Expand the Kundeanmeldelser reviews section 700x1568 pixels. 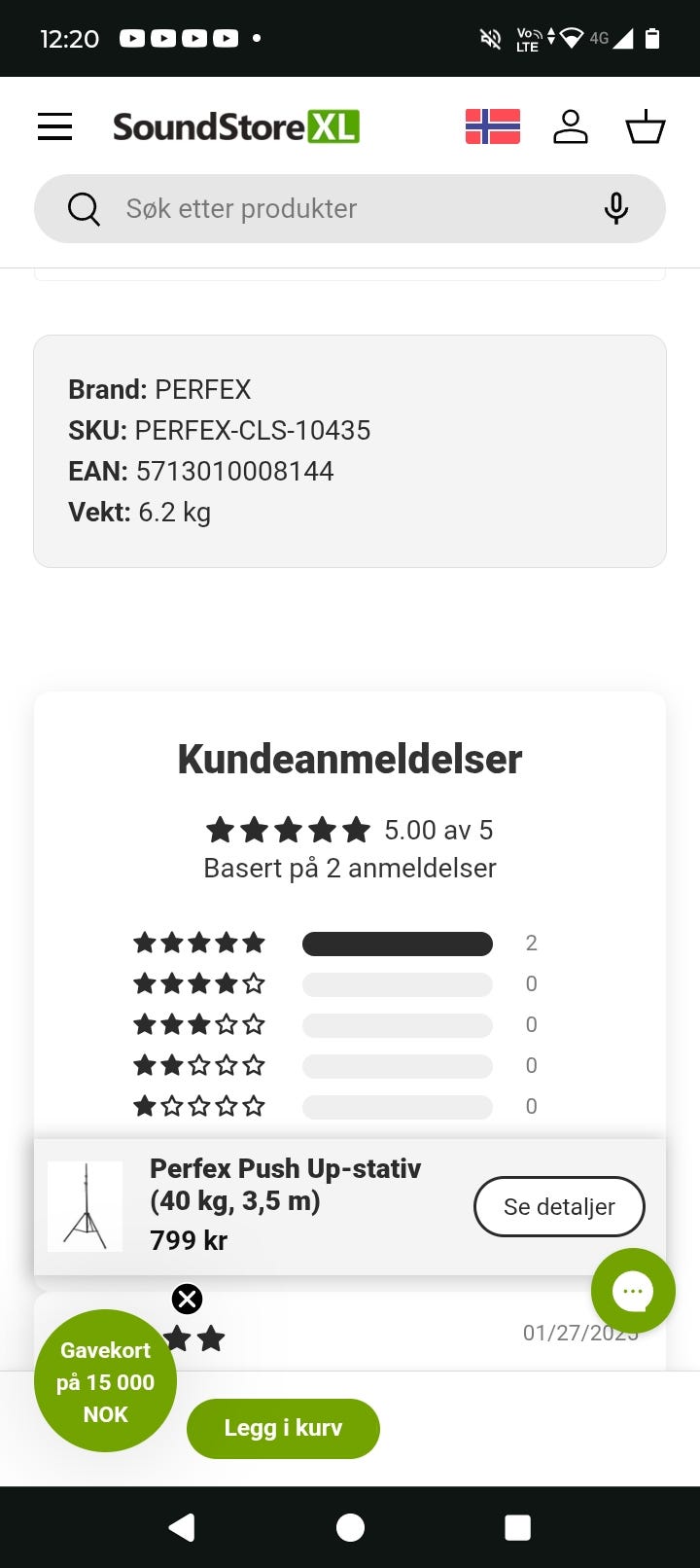click(x=350, y=759)
